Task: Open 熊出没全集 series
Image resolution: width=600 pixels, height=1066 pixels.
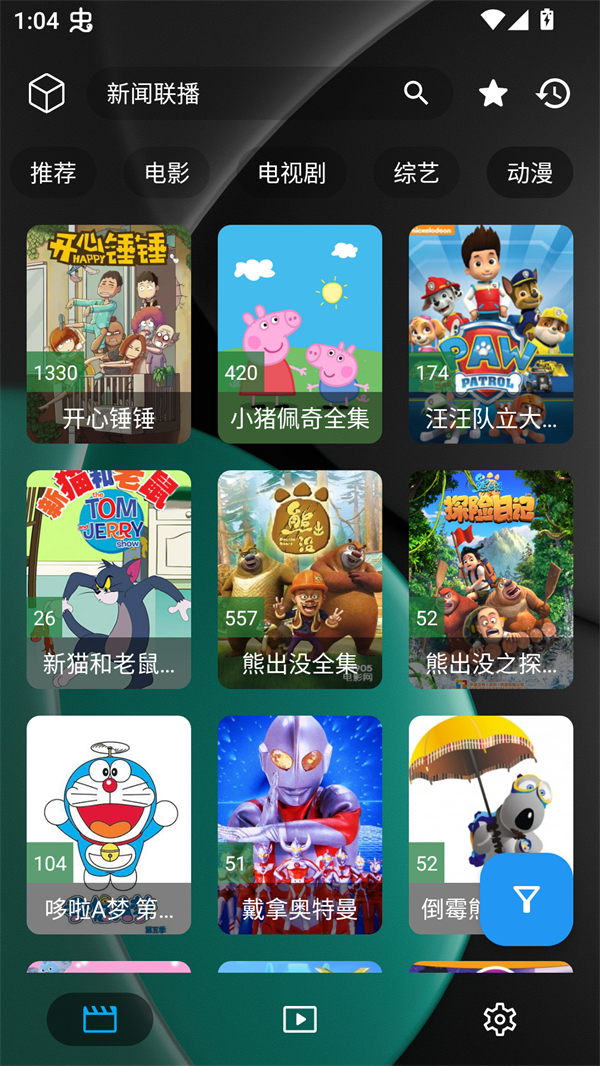Action: (x=300, y=579)
